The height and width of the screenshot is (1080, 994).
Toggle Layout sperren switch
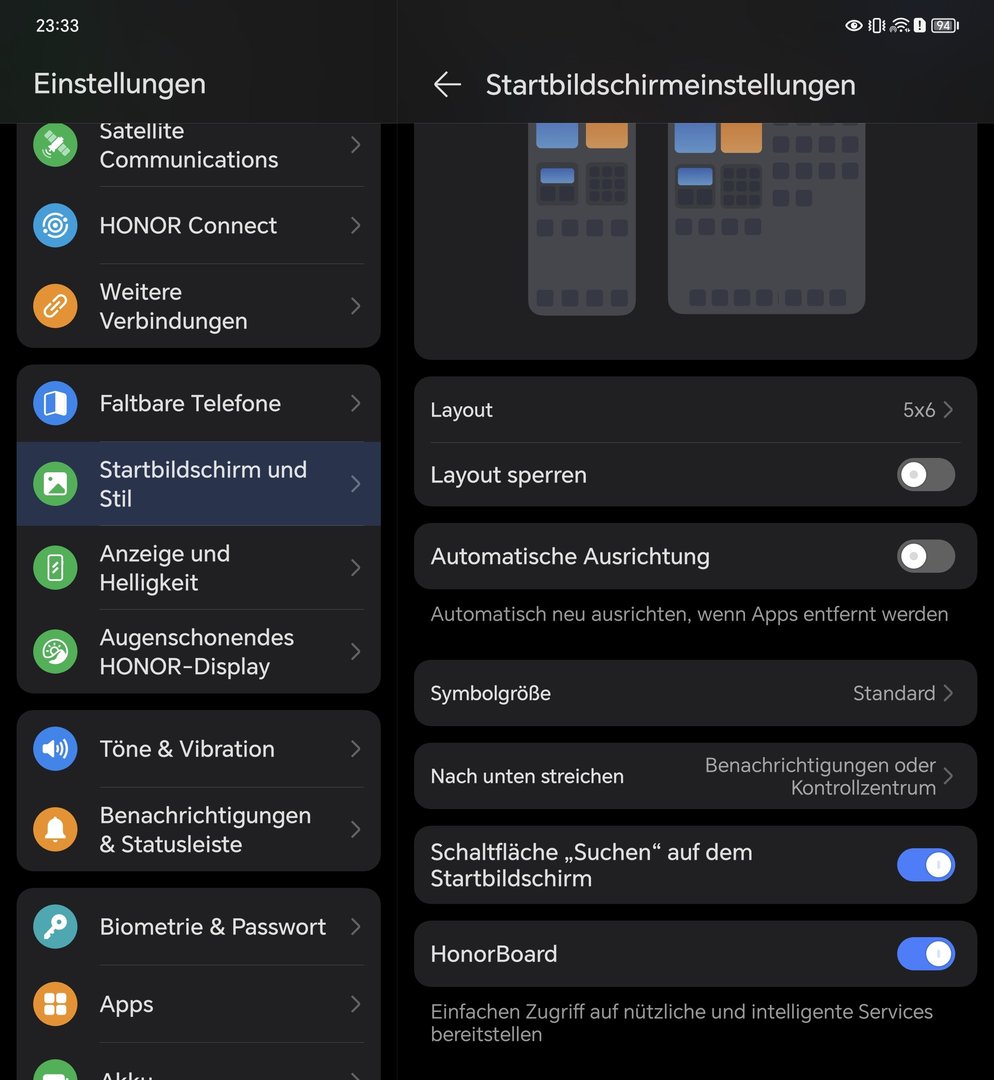[925, 475]
